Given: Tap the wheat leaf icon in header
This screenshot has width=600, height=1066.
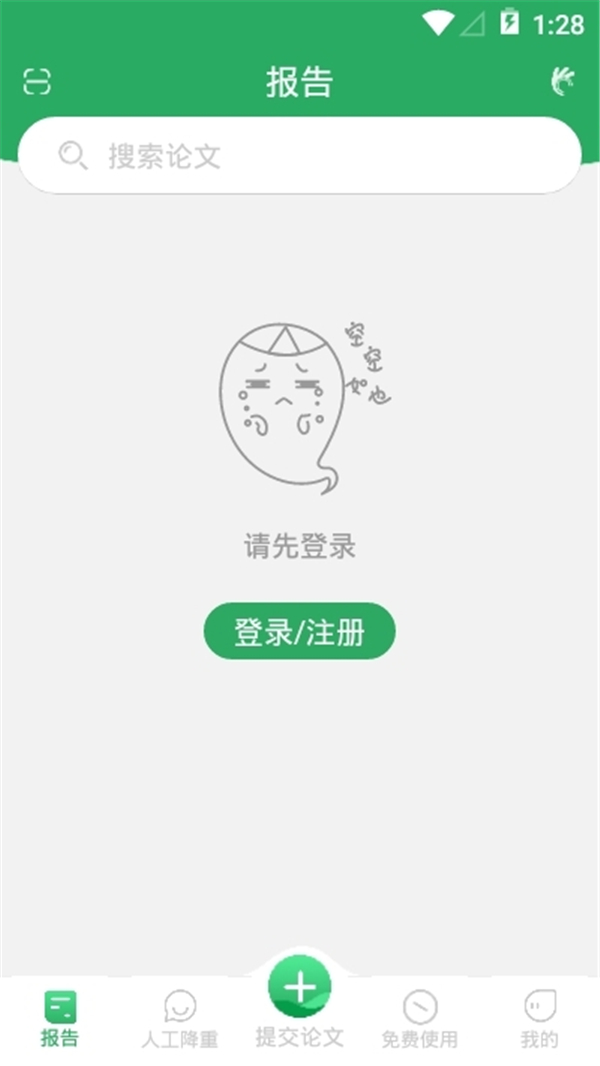Looking at the screenshot, I should coord(562,81).
